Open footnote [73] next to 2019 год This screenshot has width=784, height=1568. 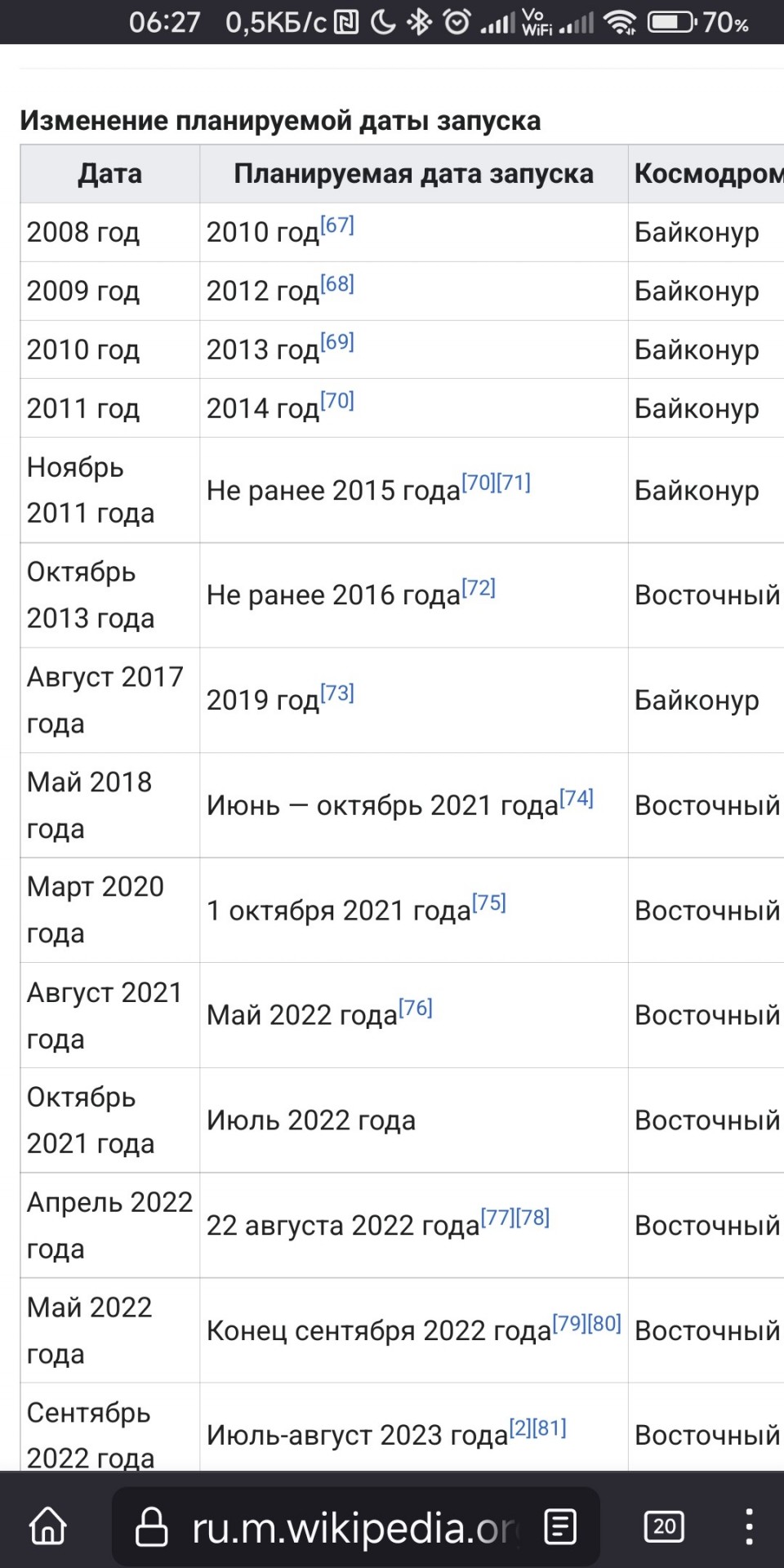coord(337,693)
